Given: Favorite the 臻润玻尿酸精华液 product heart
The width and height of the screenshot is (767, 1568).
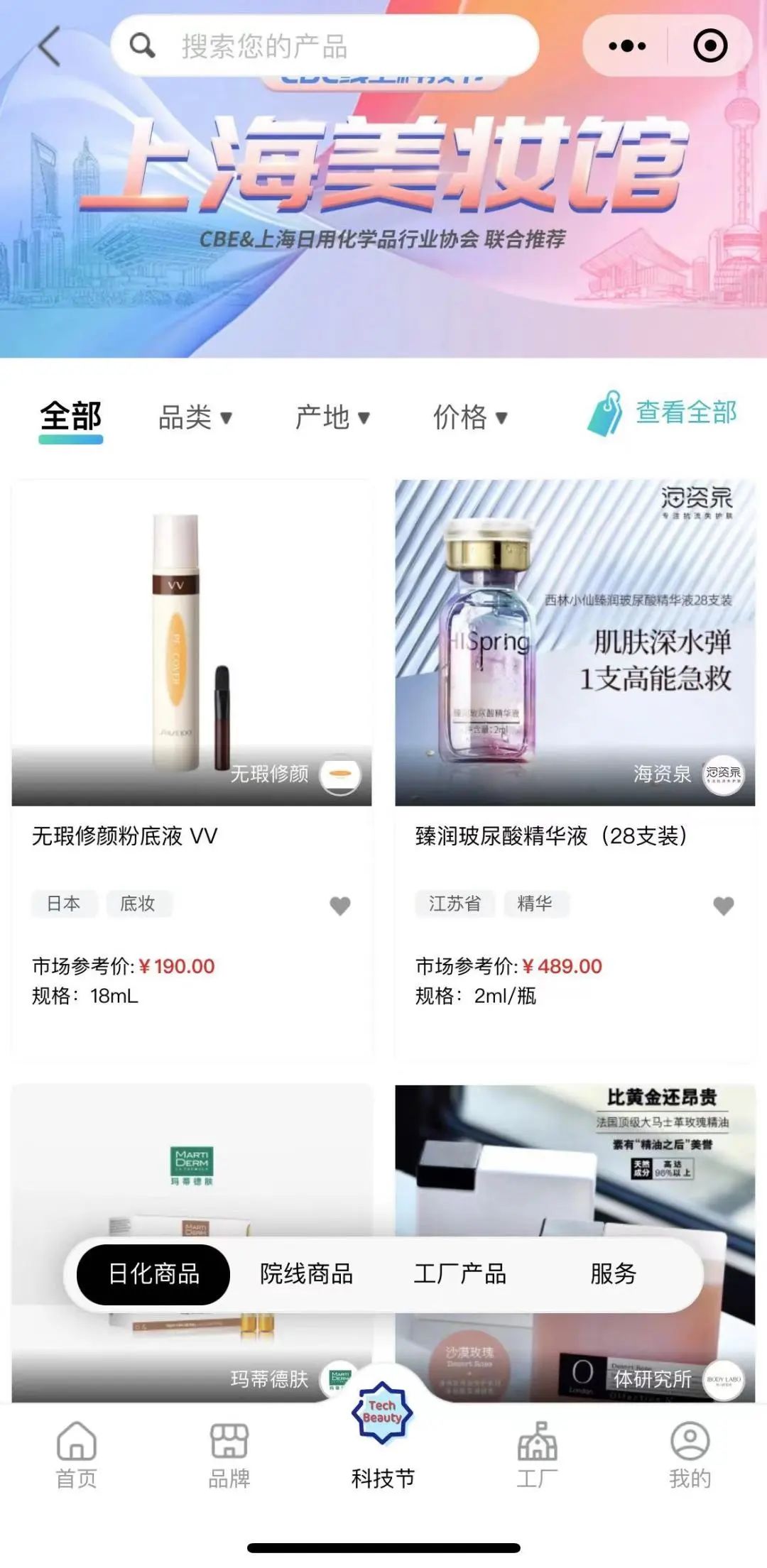Looking at the screenshot, I should click(x=723, y=906).
